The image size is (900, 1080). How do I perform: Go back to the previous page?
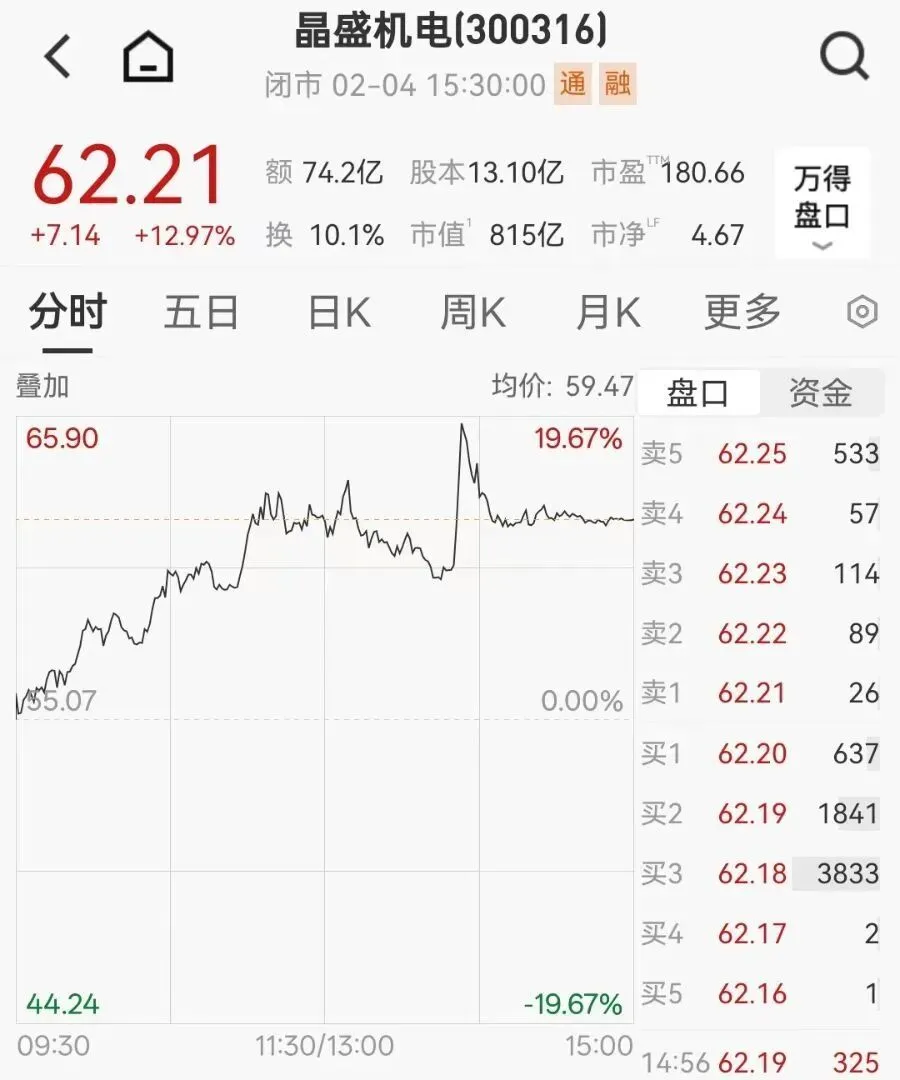(58, 56)
